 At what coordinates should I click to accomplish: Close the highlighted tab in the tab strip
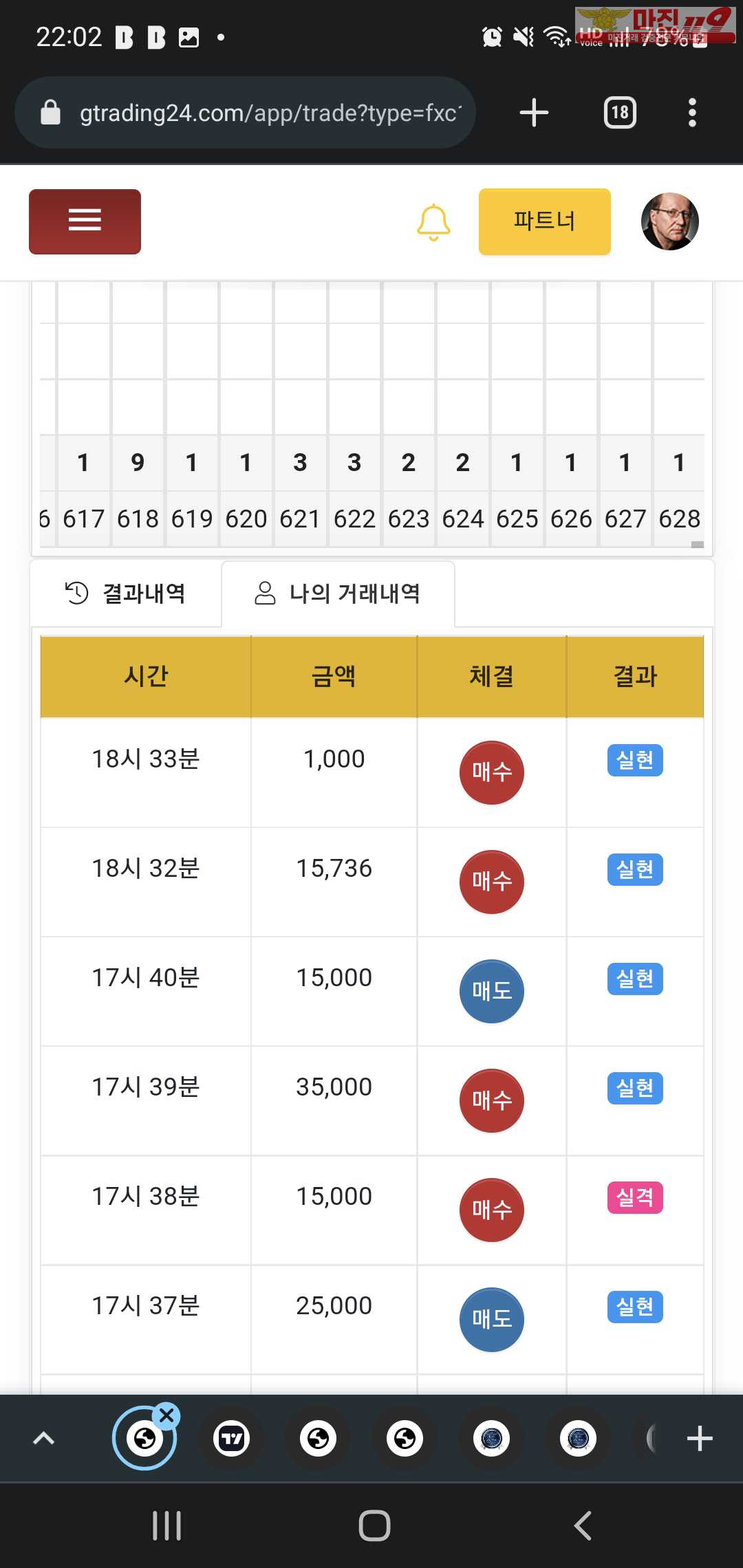(166, 1415)
